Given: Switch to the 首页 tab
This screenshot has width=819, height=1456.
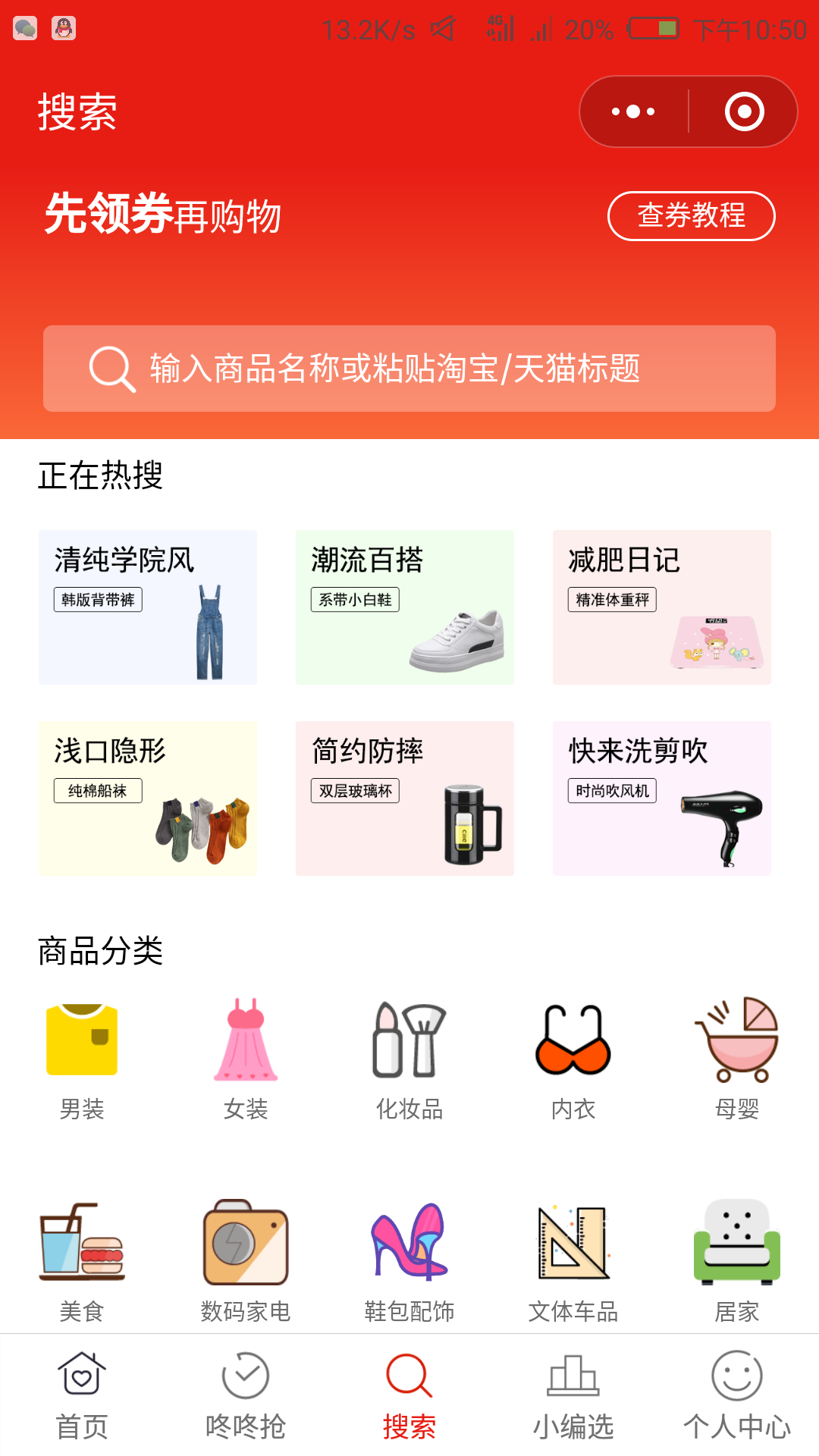Looking at the screenshot, I should tap(82, 1395).
